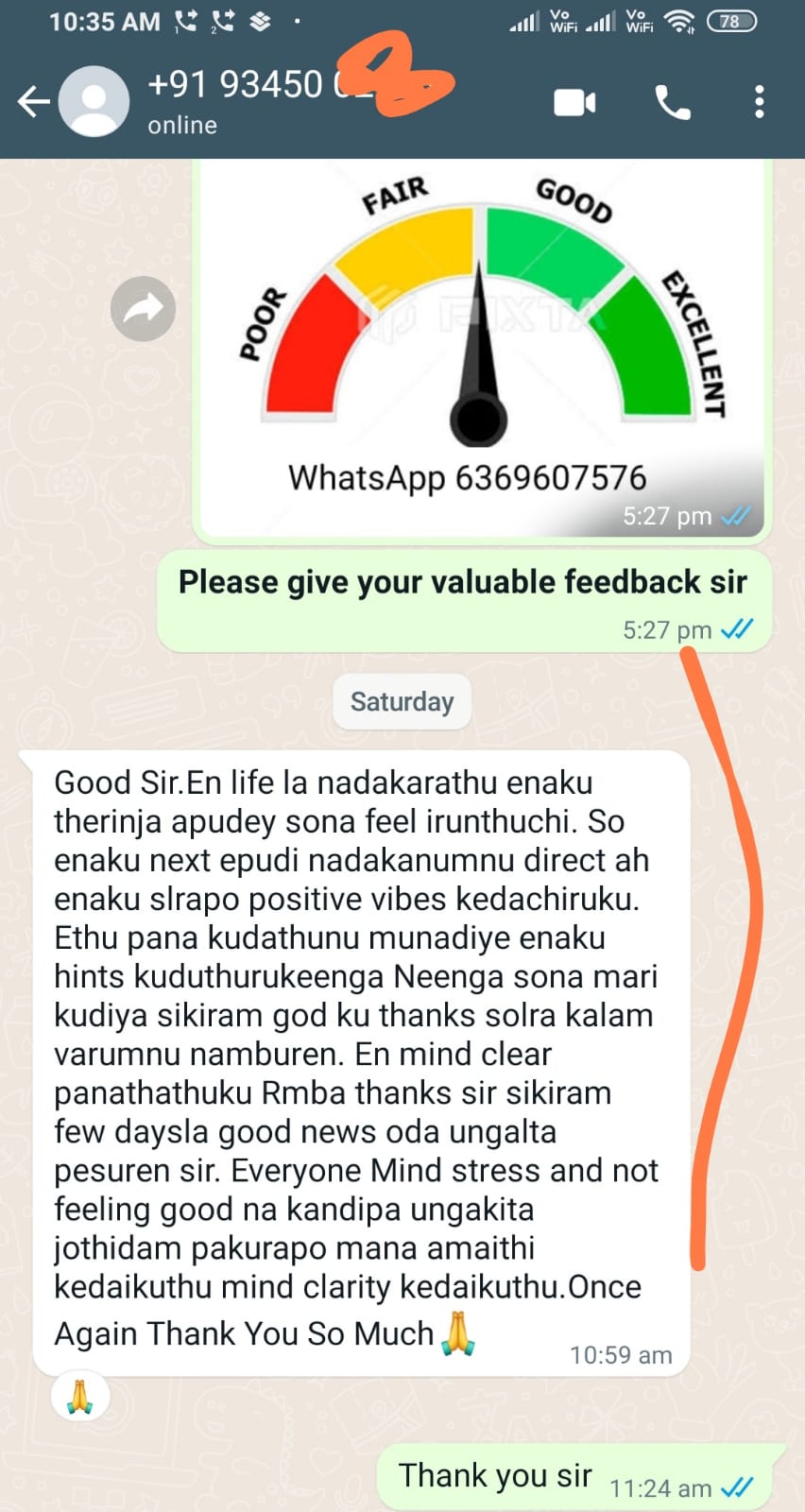Start a video call
The width and height of the screenshot is (805, 1512).
574,102
